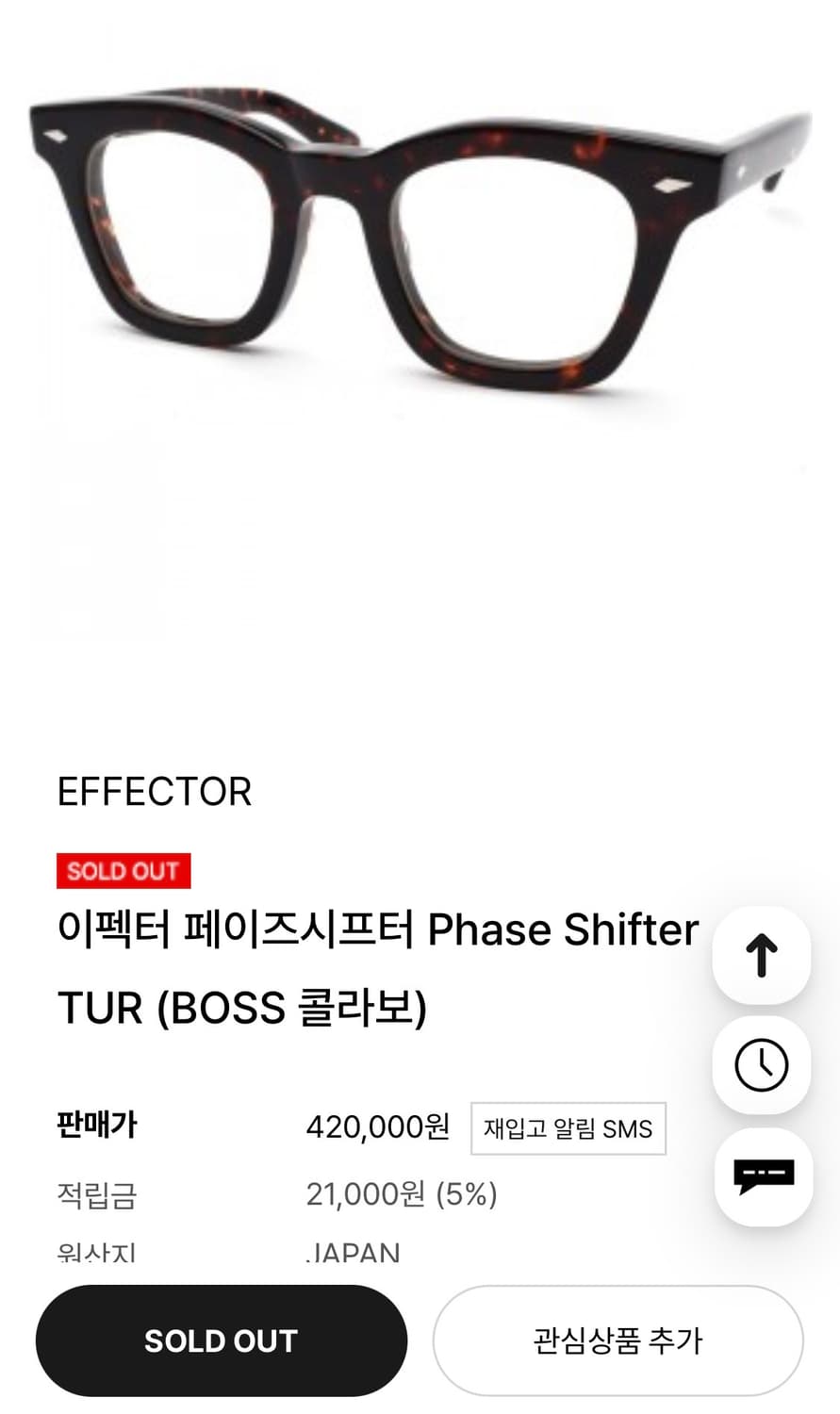Click the scroll to top arrow icon
Screen dimensions: 840x1414
761,955
